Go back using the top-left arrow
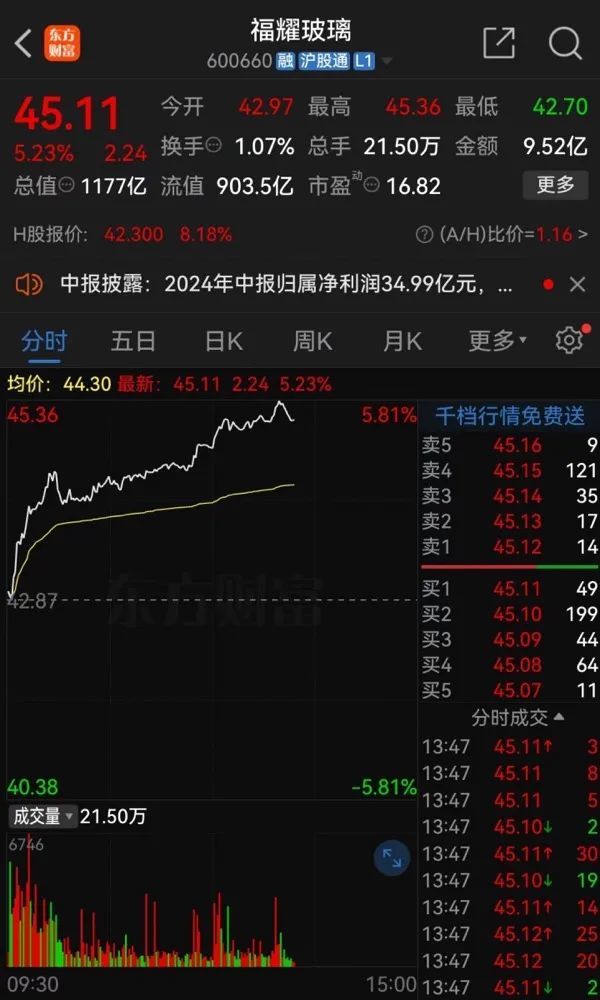The width and height of the screenshot is (600, 1000). (24, 43)
